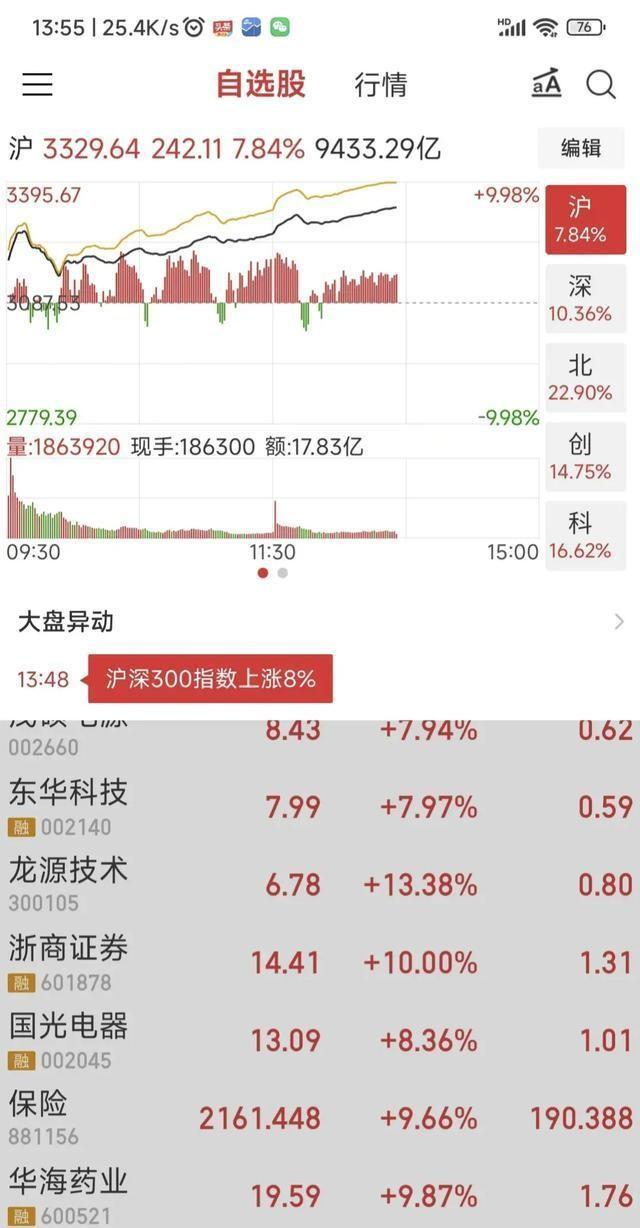Tap the chart page indicator dots
This screenshot has width=640, height=1228.
(x=273, y=573)
